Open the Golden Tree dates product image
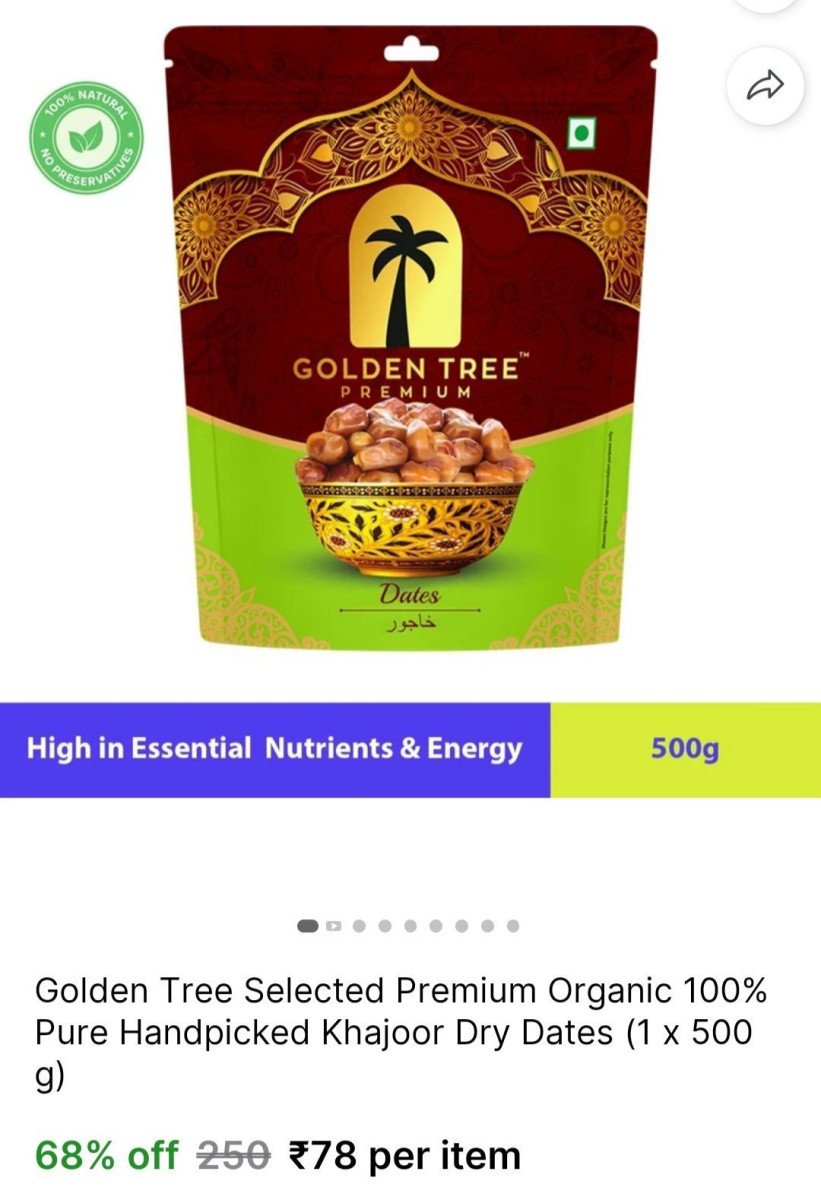Image resolution: width=821 pixels, height=1200 pixels. pyautogui.click(x=410, y=340)
